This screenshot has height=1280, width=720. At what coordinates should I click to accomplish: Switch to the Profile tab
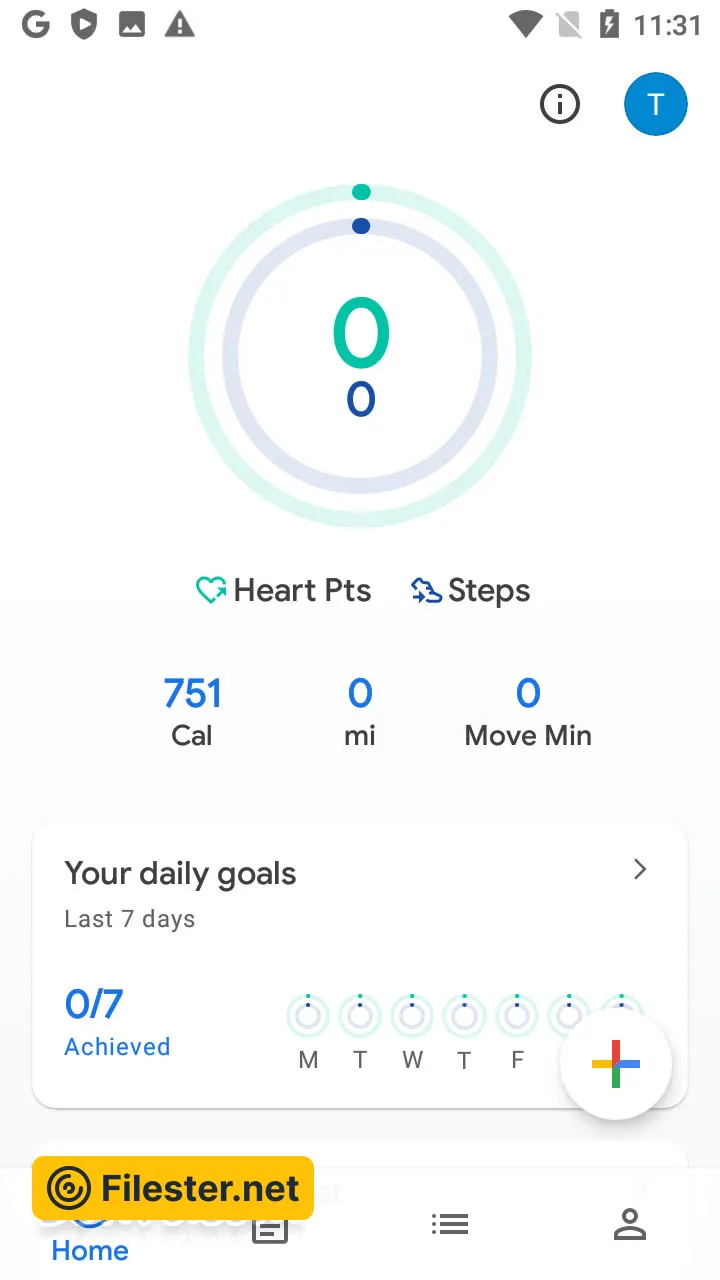(630, 1224)
